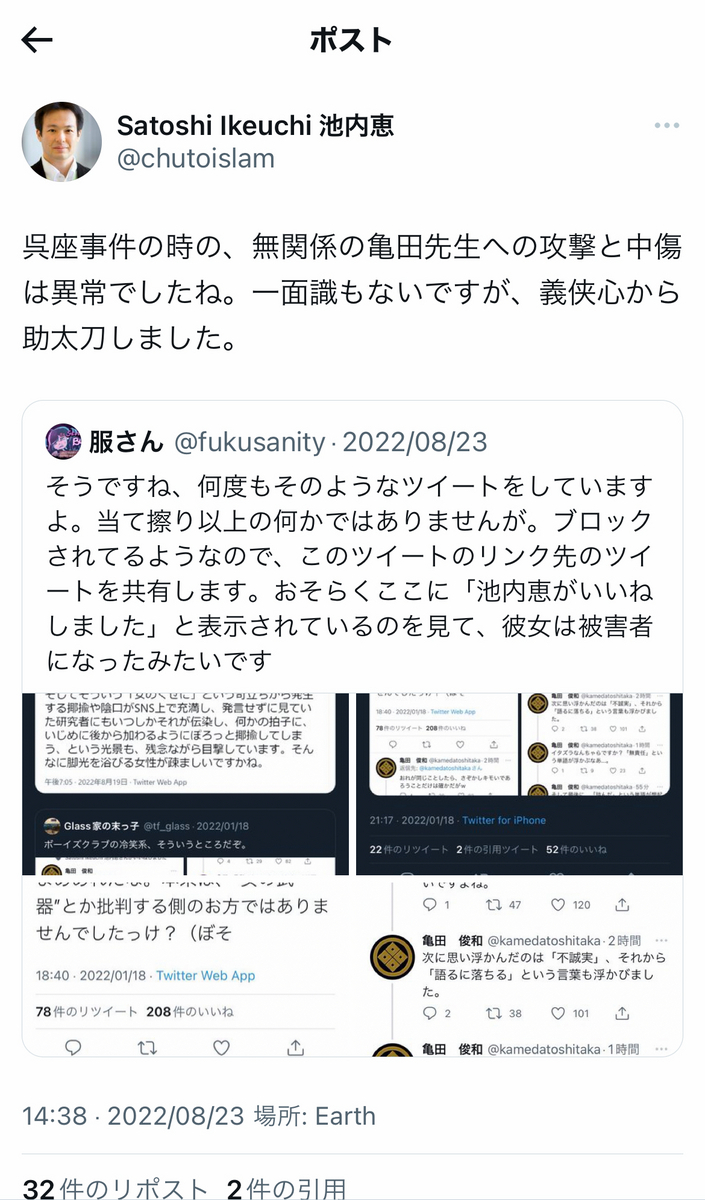
Task: View the 32件のリポスト list
Action: [114, 1188]
